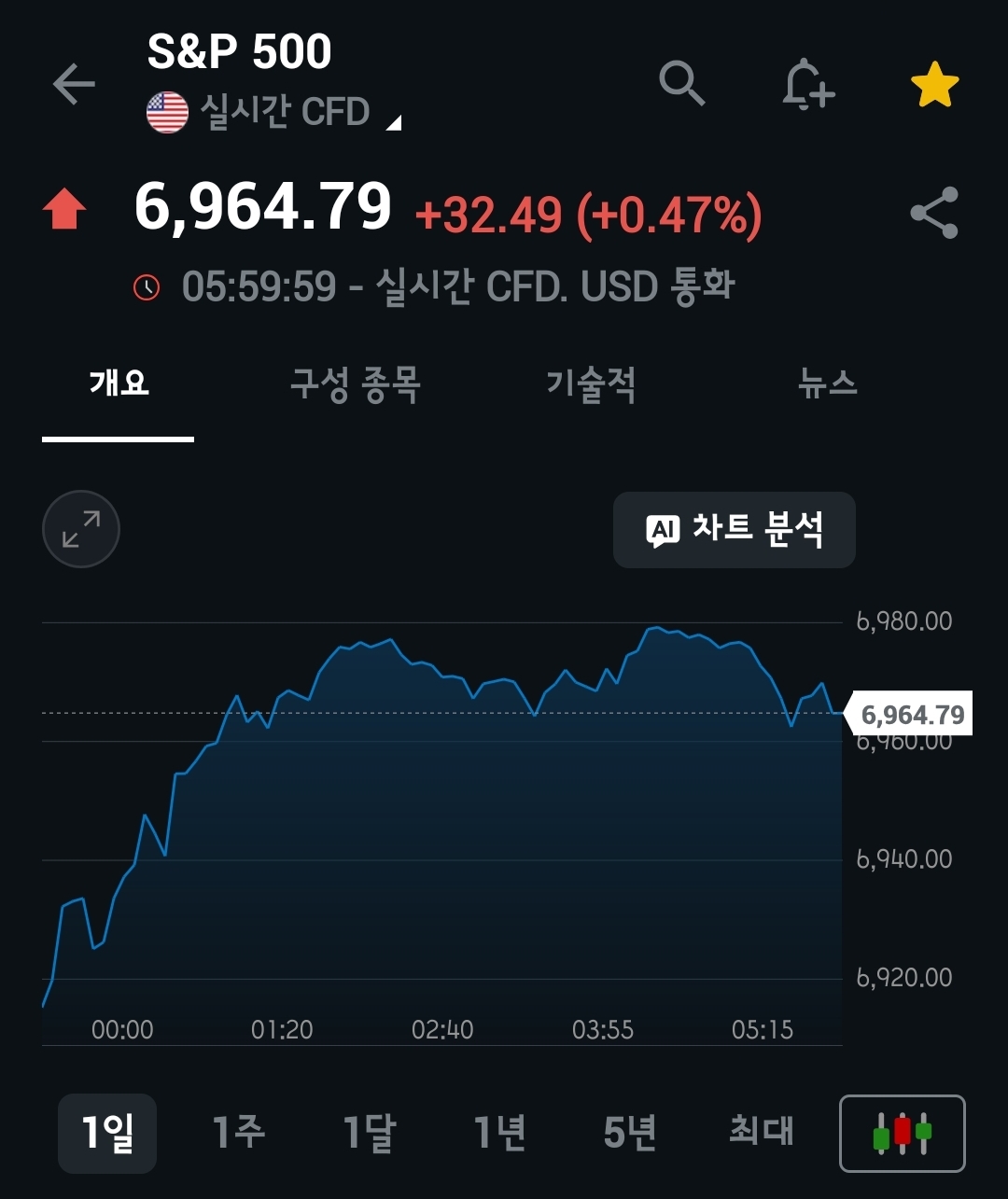Switch to candlestick chart view
The height and width of the screenshot is (1199, 1008).
point(902,1133)
